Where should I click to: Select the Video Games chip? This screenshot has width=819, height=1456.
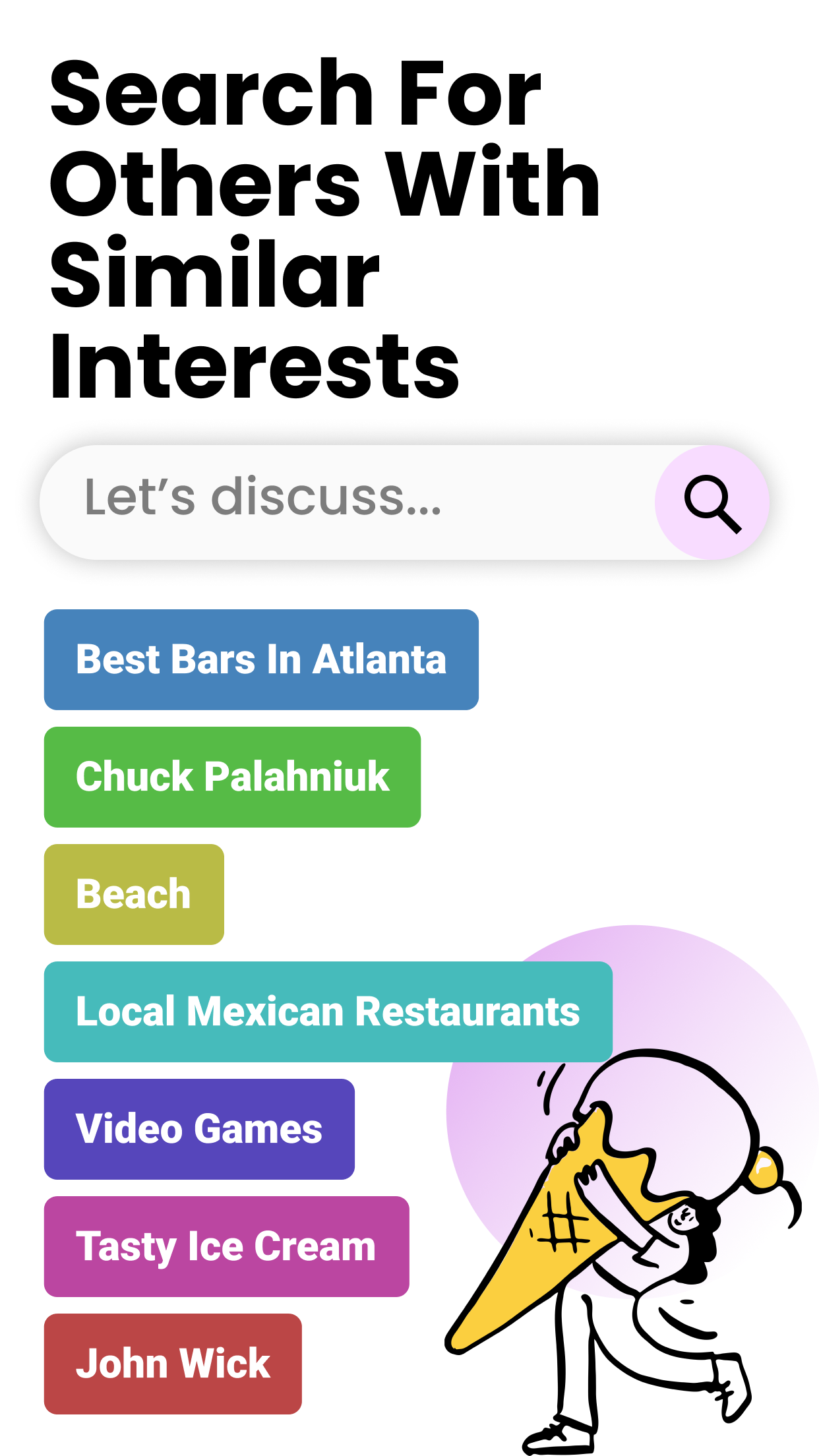coord(199,1129)
